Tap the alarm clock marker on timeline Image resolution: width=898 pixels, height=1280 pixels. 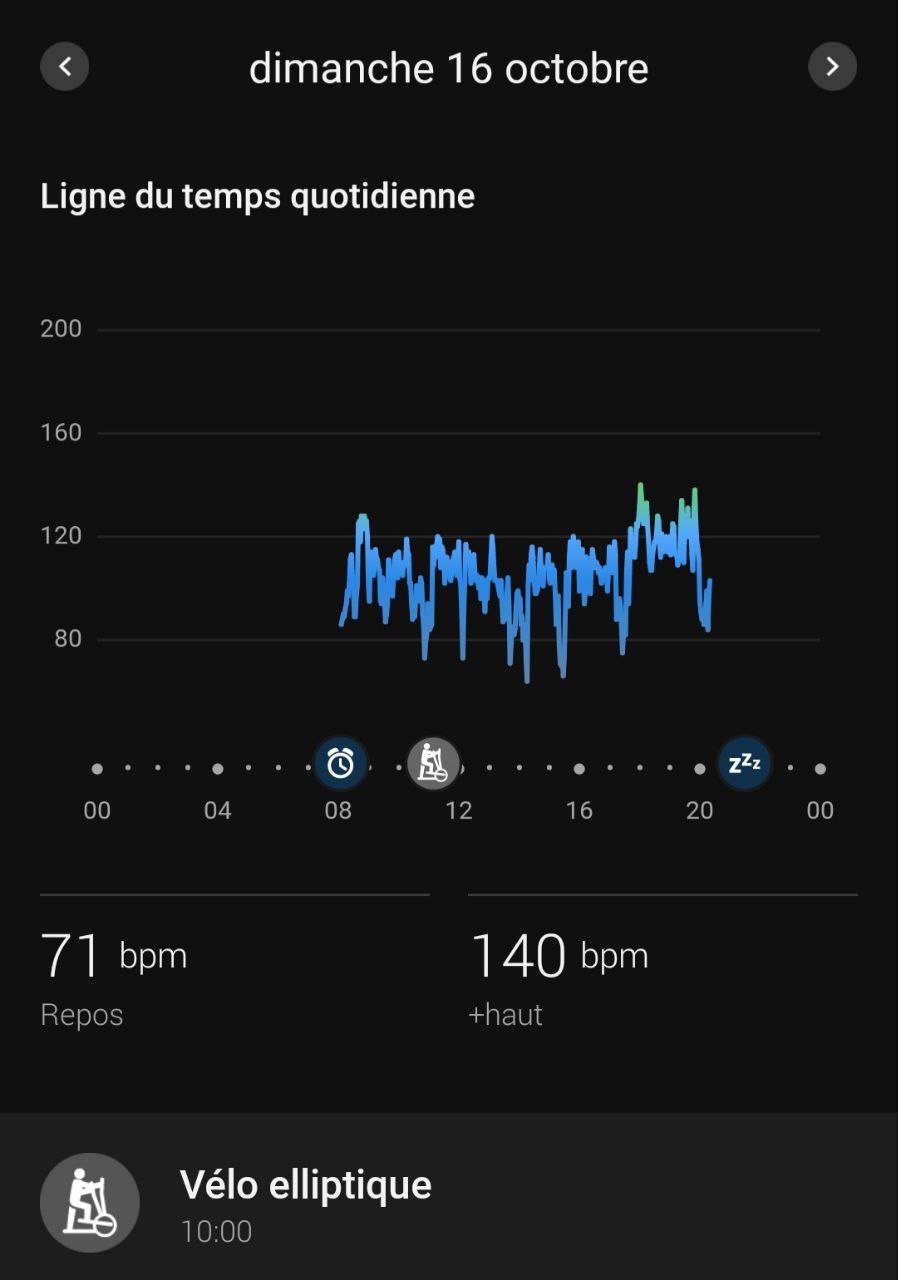341,764
